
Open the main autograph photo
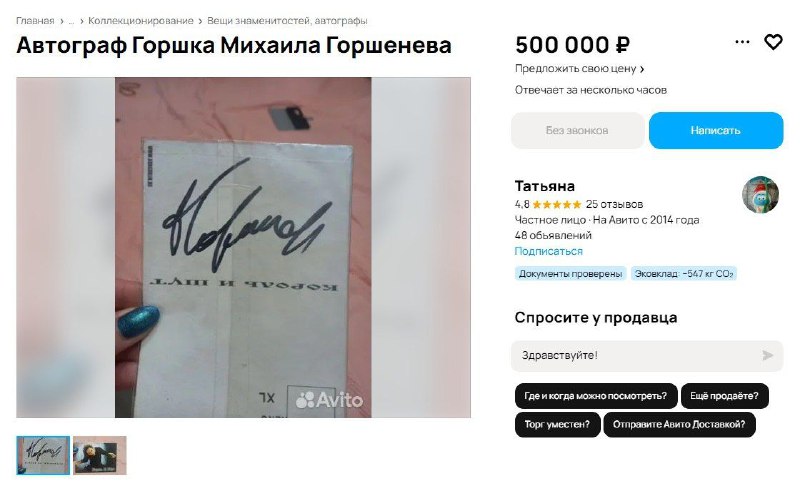(243, 247)
